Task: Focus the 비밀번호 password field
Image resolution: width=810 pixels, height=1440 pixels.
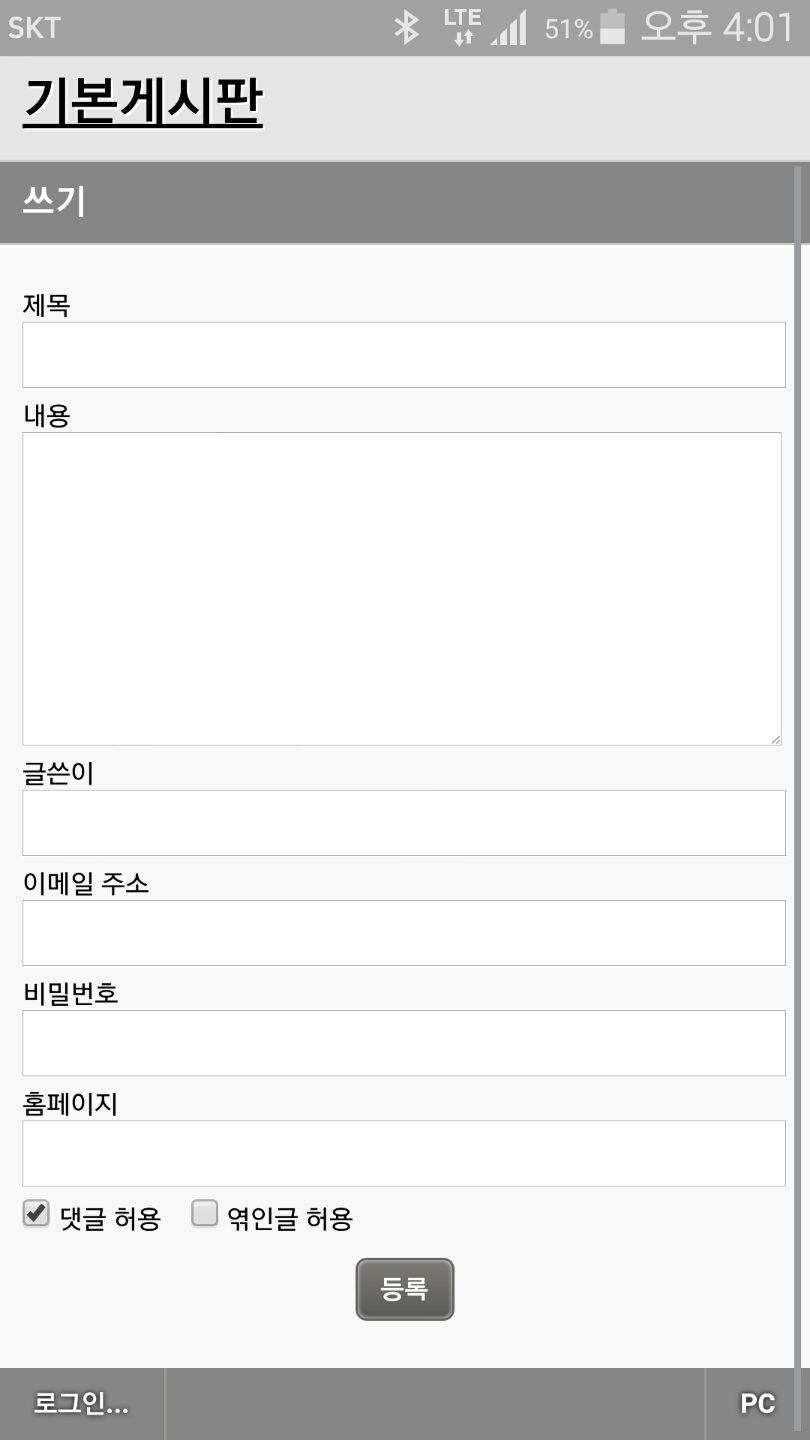Action: [x=403, y=1043]
